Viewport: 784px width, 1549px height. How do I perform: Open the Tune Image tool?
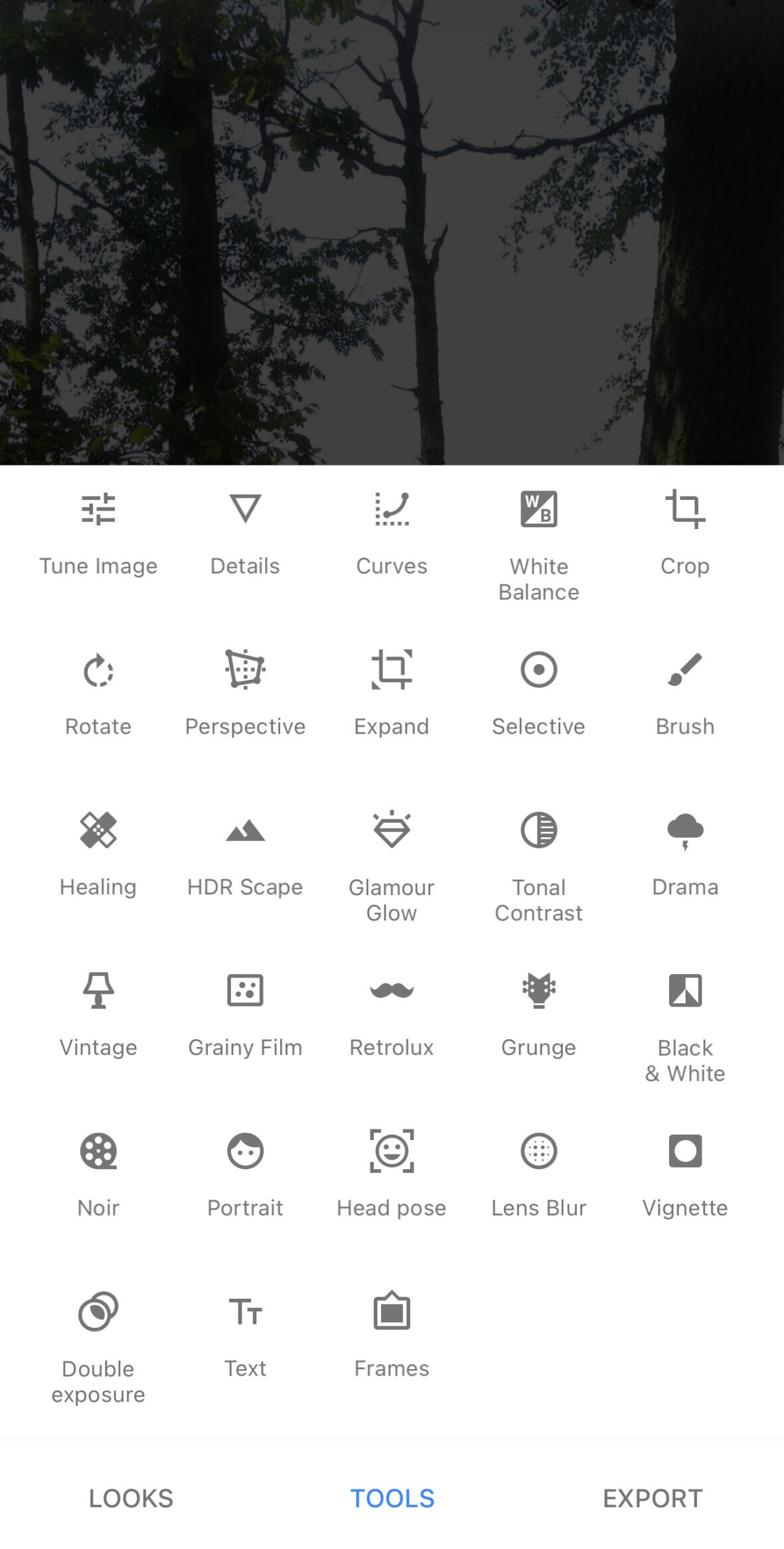coord(98,533)
